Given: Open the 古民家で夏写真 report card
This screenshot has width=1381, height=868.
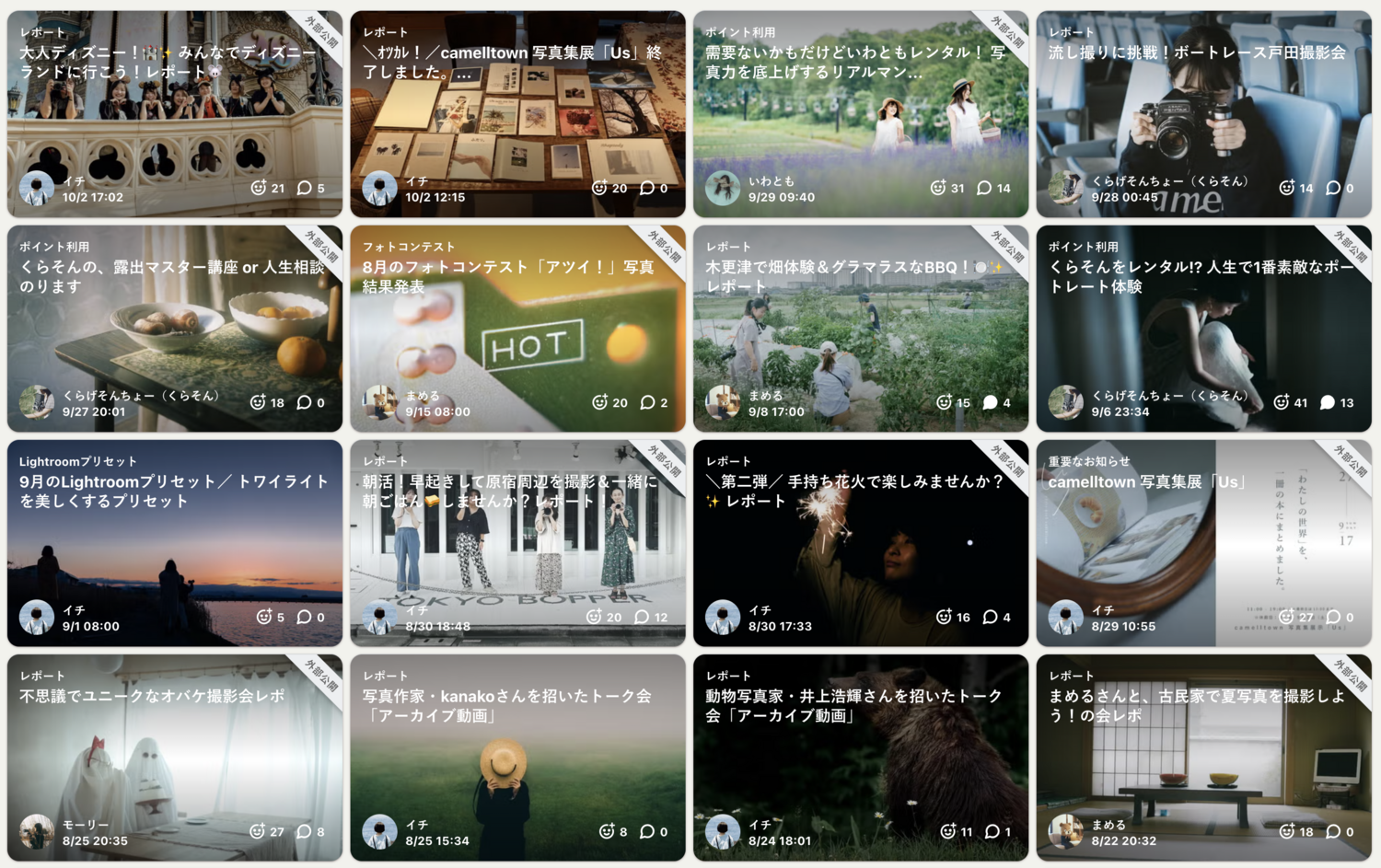Looking at the screenshot, I should coord(1203,758).
